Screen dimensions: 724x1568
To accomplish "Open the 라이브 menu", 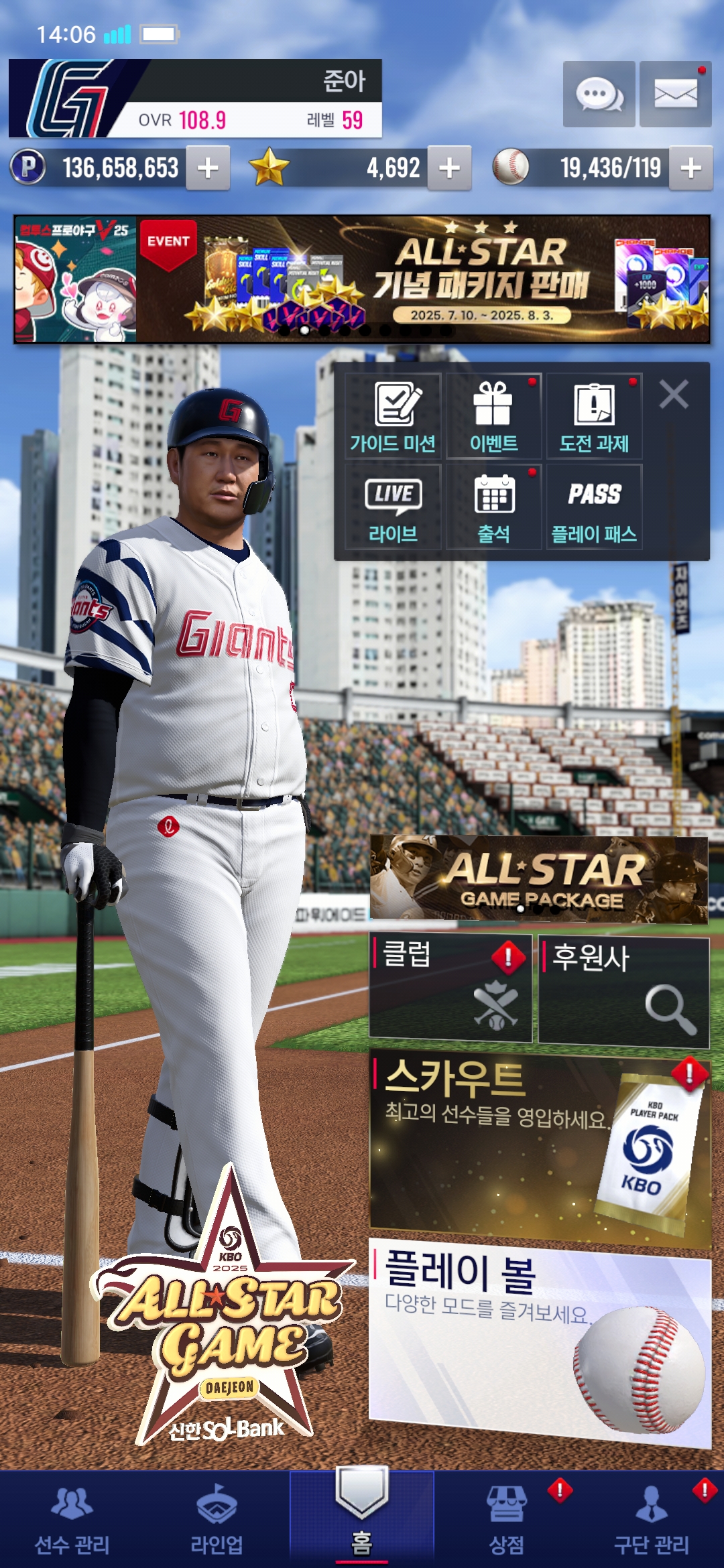I will point(393,507).
